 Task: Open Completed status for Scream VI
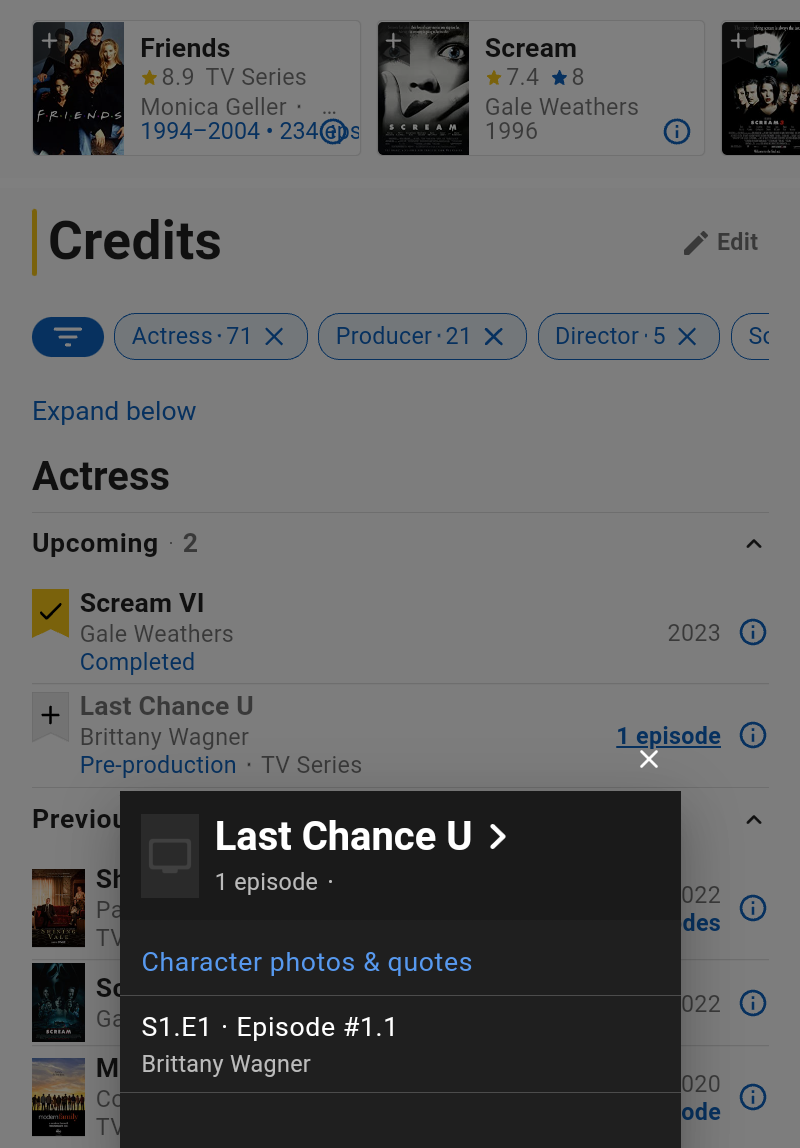(x=137, y=662)
